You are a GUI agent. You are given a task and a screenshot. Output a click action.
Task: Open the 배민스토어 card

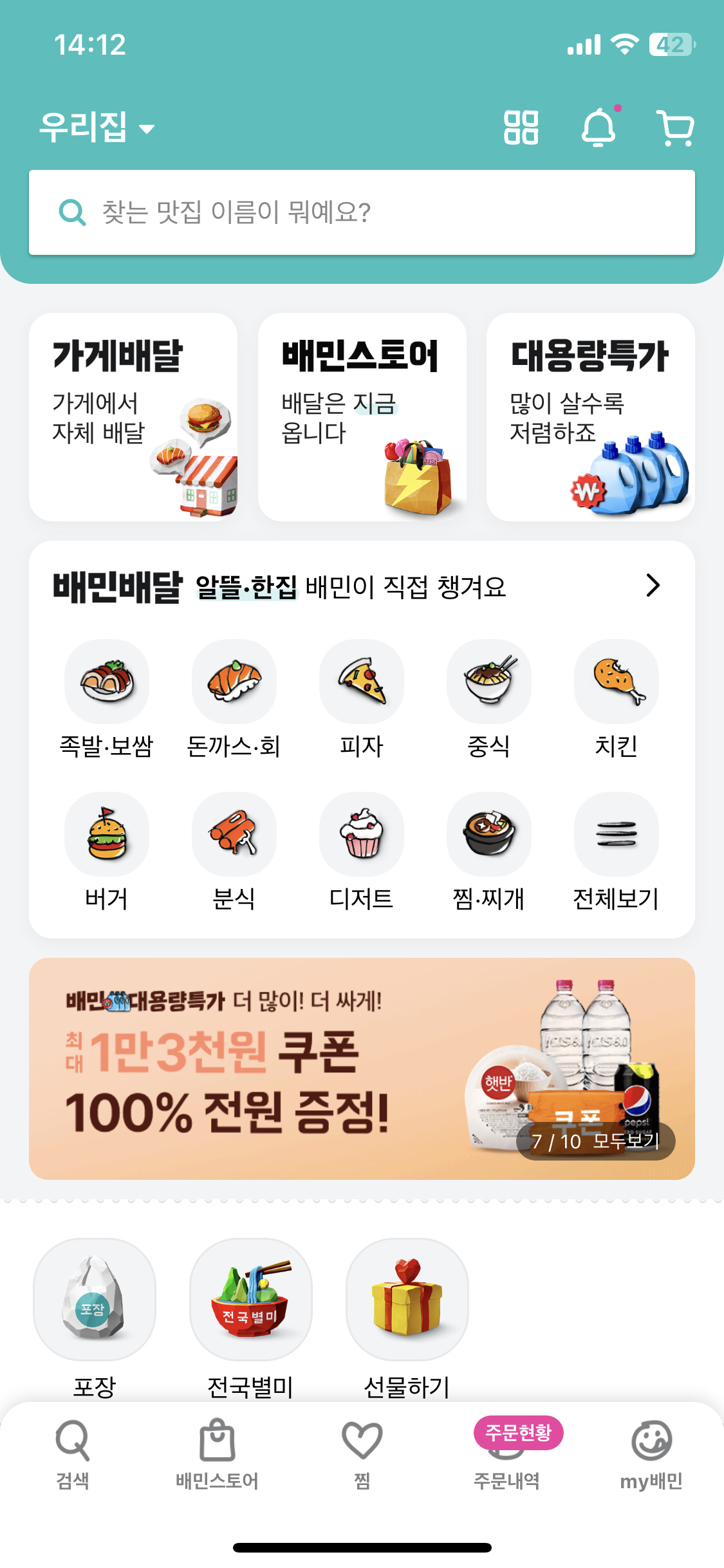click(x=362, y=417)
